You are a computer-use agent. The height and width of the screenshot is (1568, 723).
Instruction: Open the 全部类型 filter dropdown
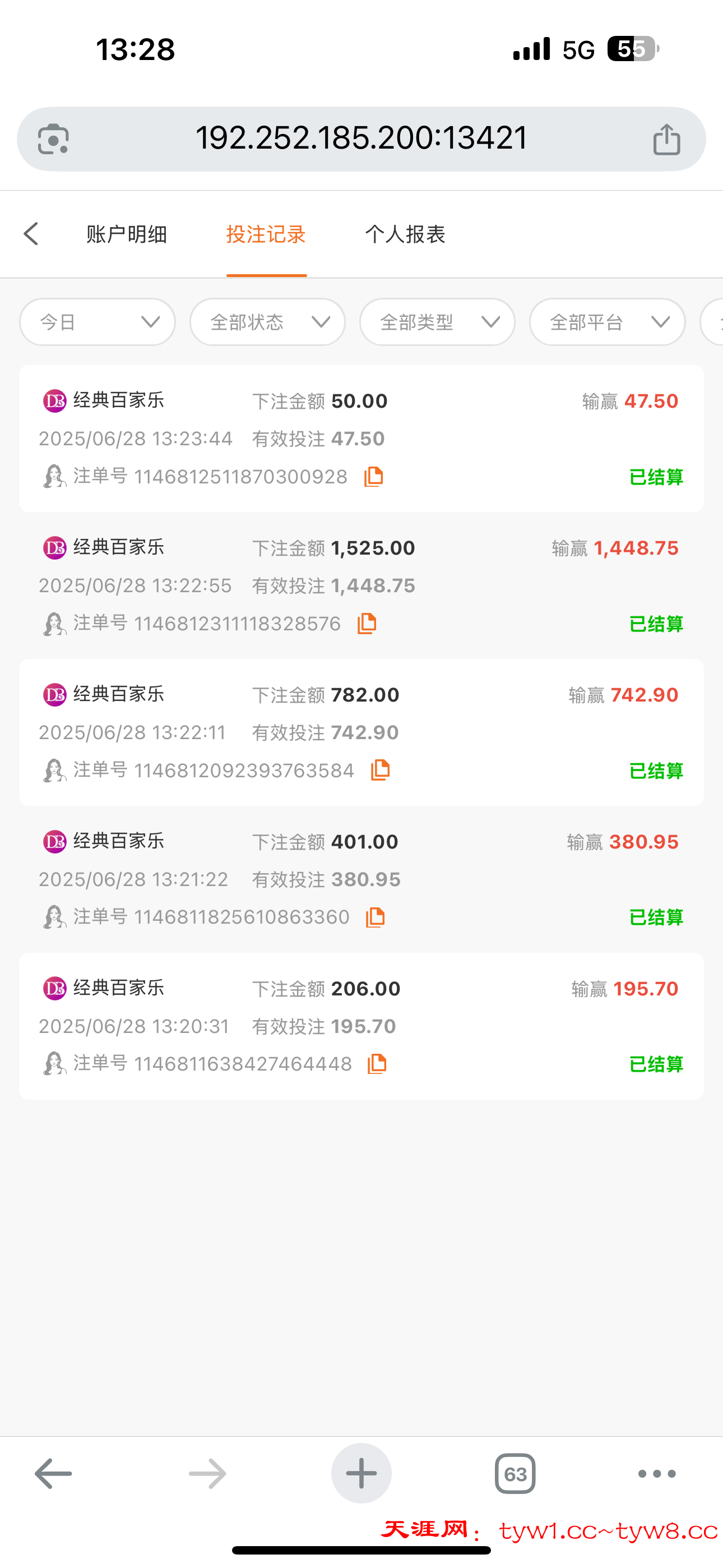click(x=437, y=322)
